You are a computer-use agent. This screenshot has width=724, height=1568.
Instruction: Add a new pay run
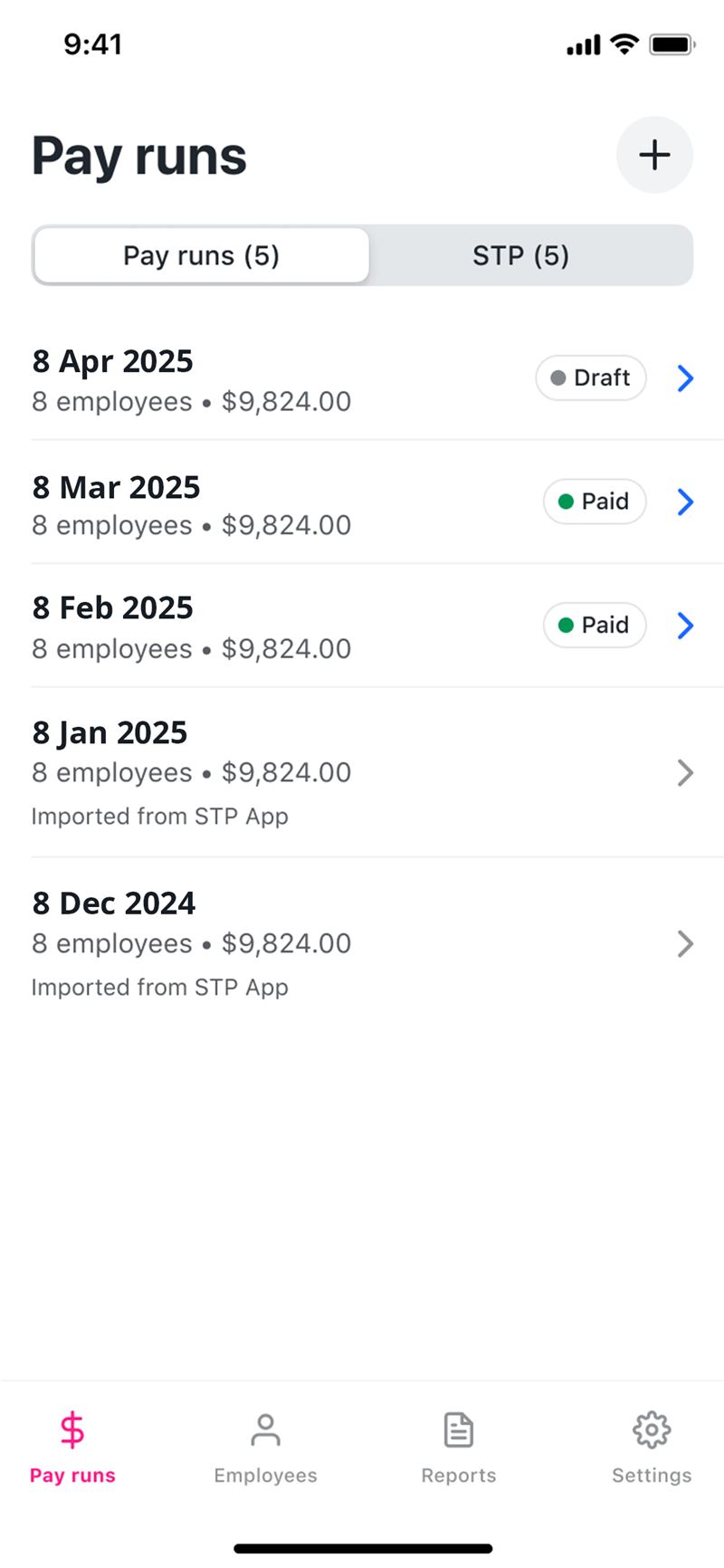click(654, 155)
